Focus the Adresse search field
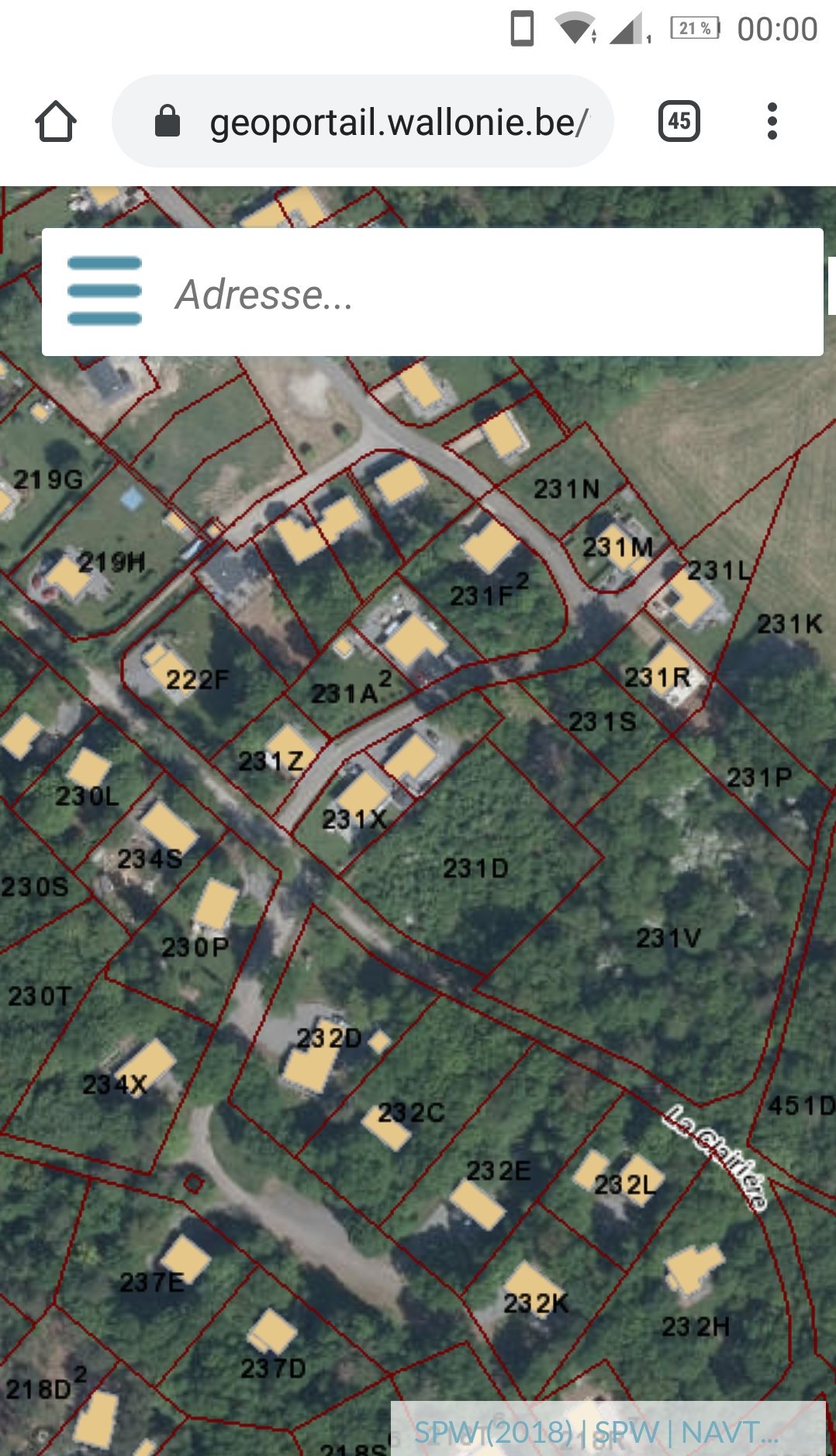The height and width of the screenshot is (1456, 836). click(x=481, y=294)
